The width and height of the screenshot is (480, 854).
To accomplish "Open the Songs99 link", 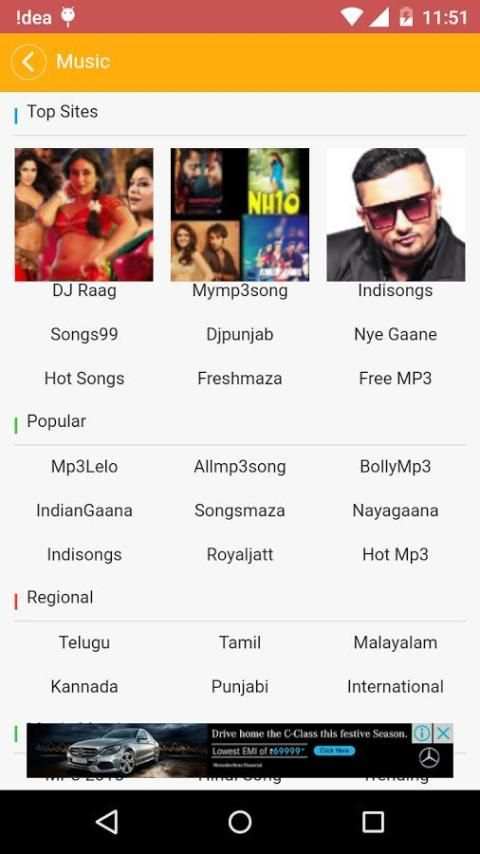I will pyautogui.click(x=84, y=334).
